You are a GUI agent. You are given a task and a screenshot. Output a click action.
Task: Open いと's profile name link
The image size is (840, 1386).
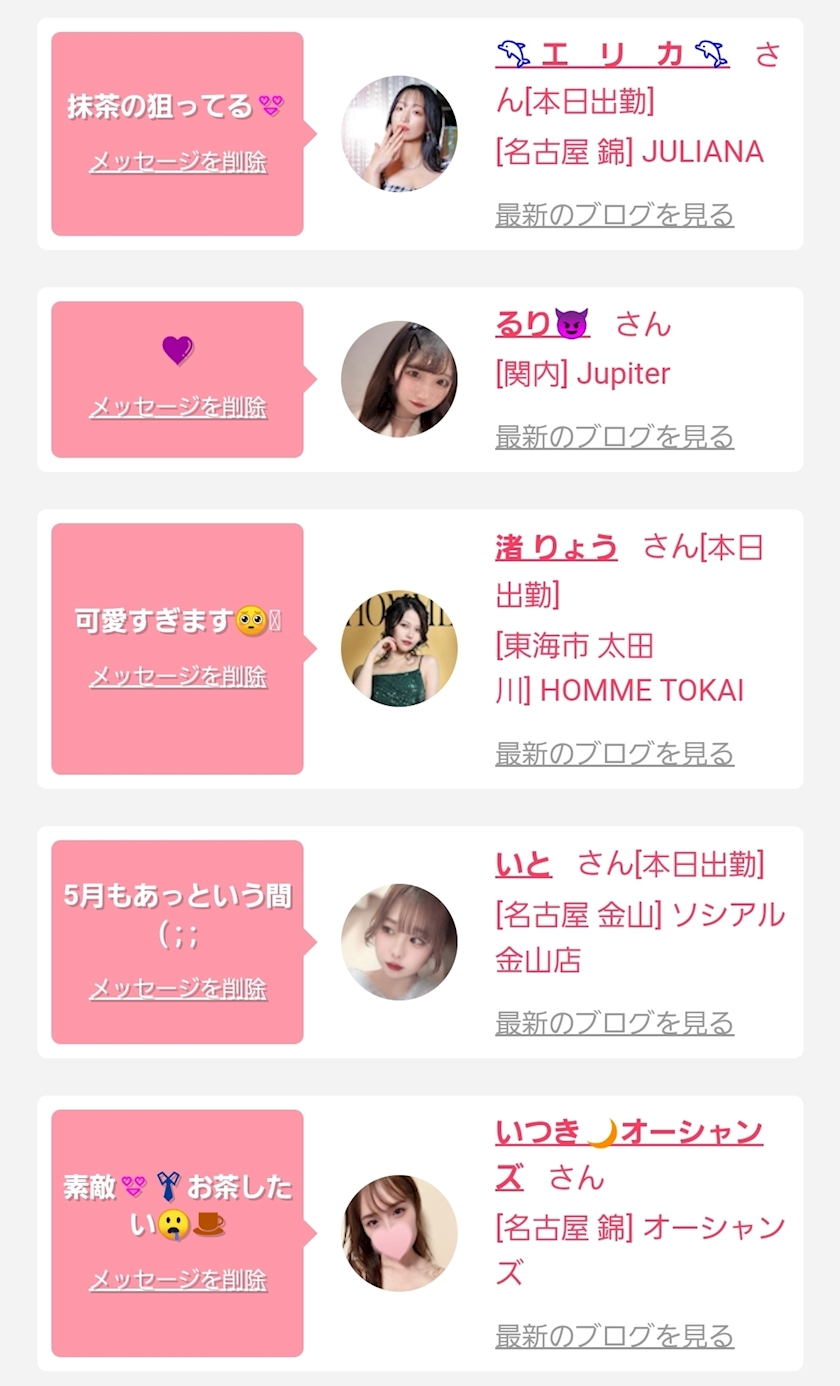point(523,864)
